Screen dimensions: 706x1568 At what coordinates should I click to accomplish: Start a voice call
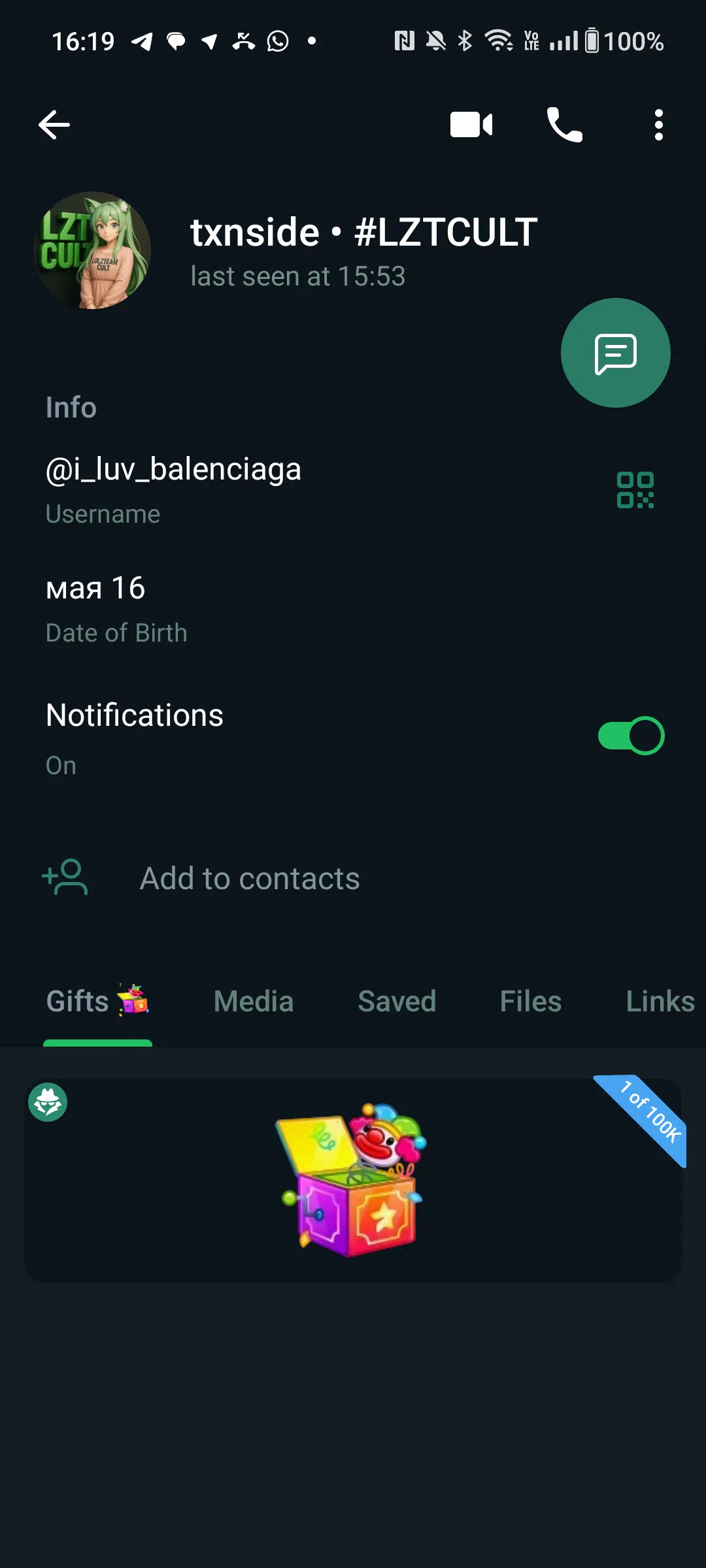click(565, 125)
